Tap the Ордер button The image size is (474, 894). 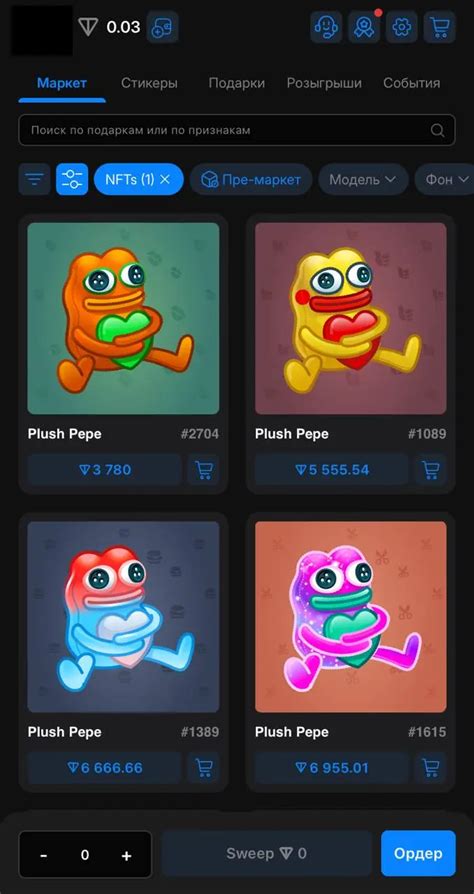418,854
